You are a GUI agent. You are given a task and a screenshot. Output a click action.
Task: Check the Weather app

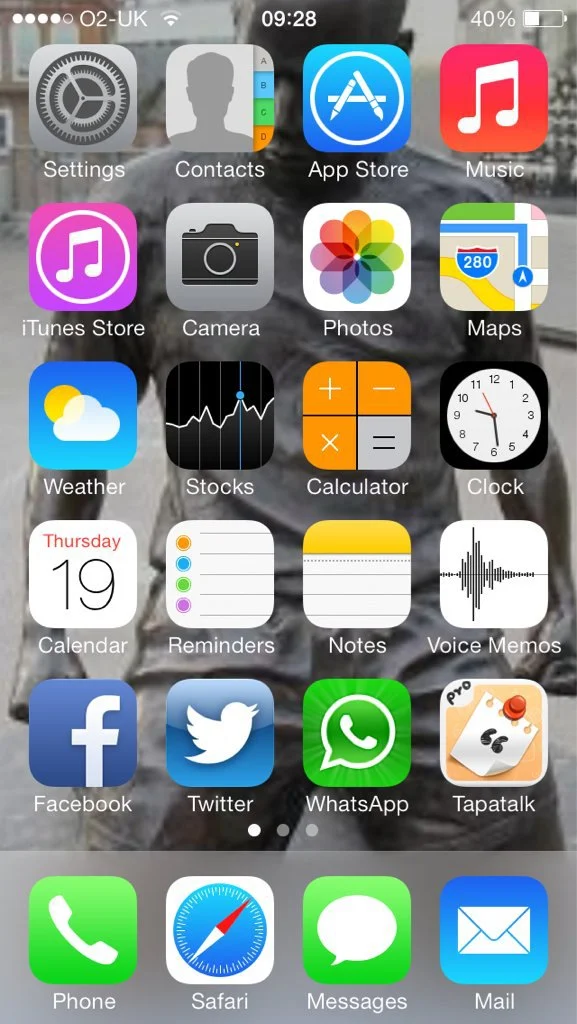[83, 415]
